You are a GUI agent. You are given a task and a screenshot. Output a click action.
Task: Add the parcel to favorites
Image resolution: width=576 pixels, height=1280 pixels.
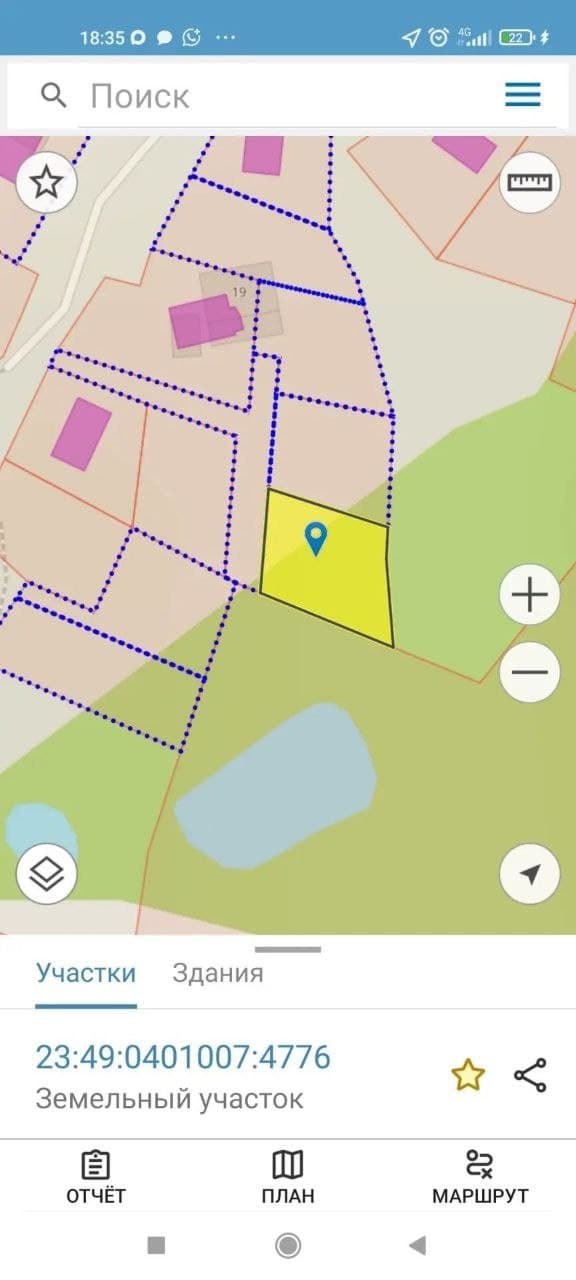[x=468, y=1075]
